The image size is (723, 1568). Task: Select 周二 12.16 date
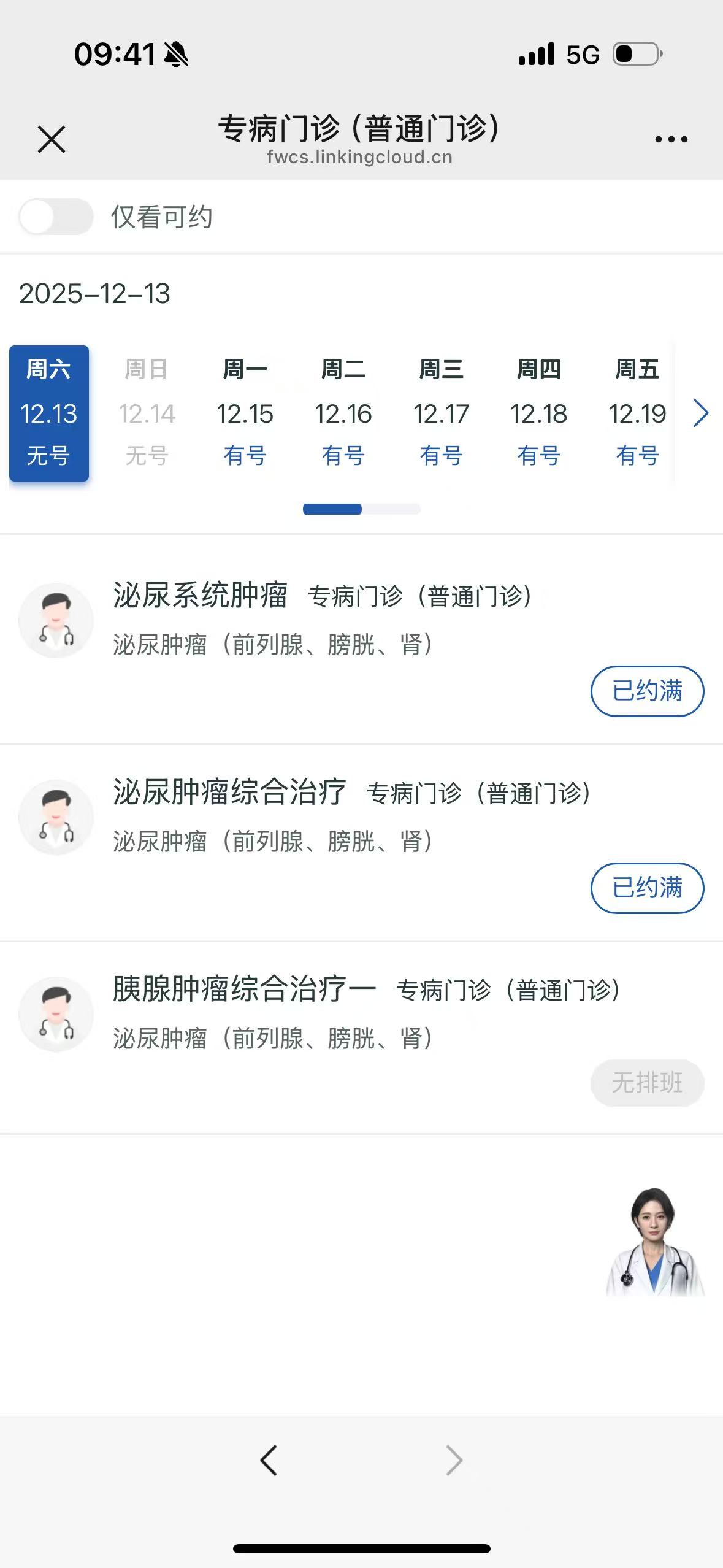coord(343,413)
